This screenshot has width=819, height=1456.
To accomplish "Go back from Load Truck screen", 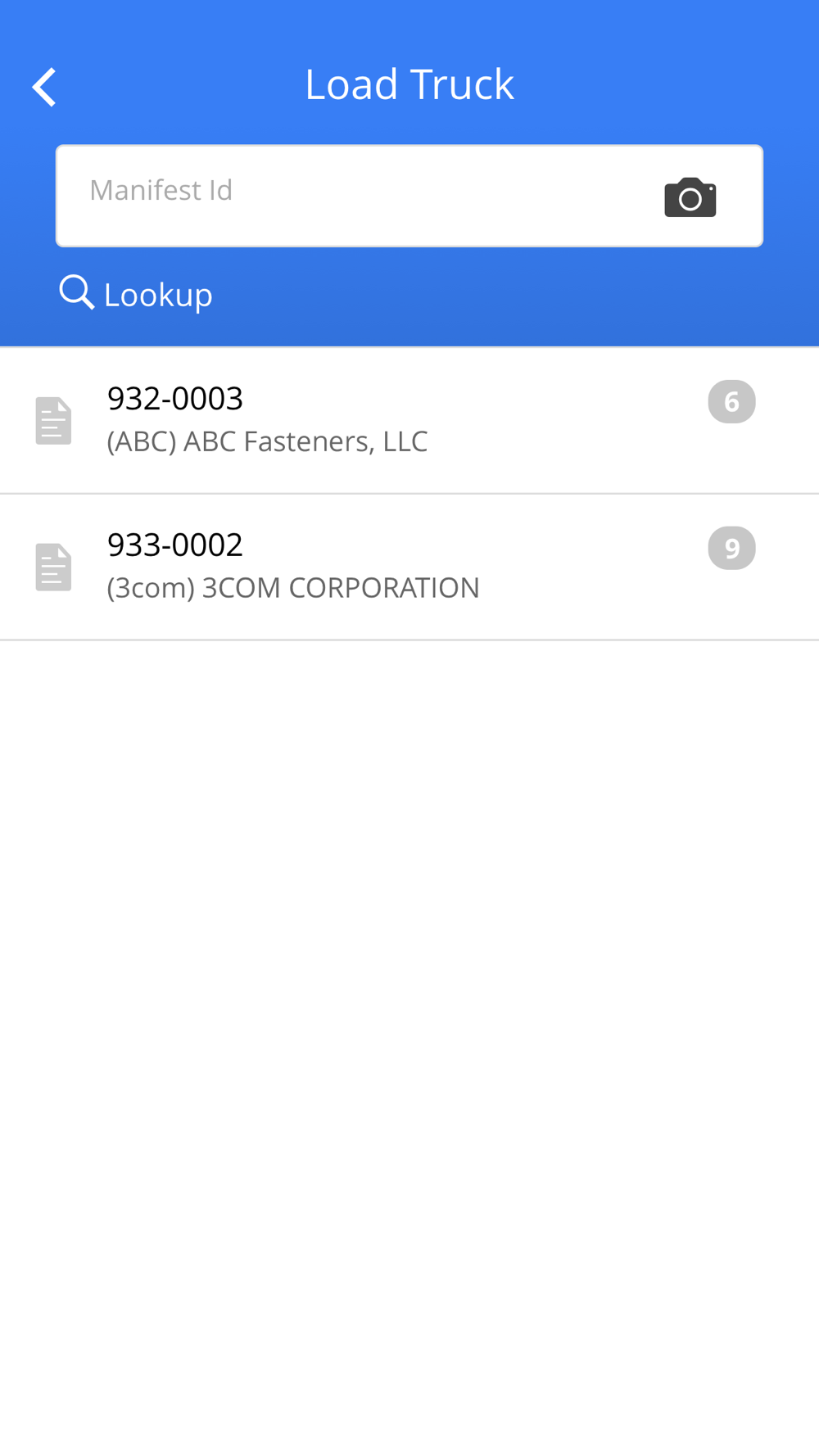I will point(45,87).
